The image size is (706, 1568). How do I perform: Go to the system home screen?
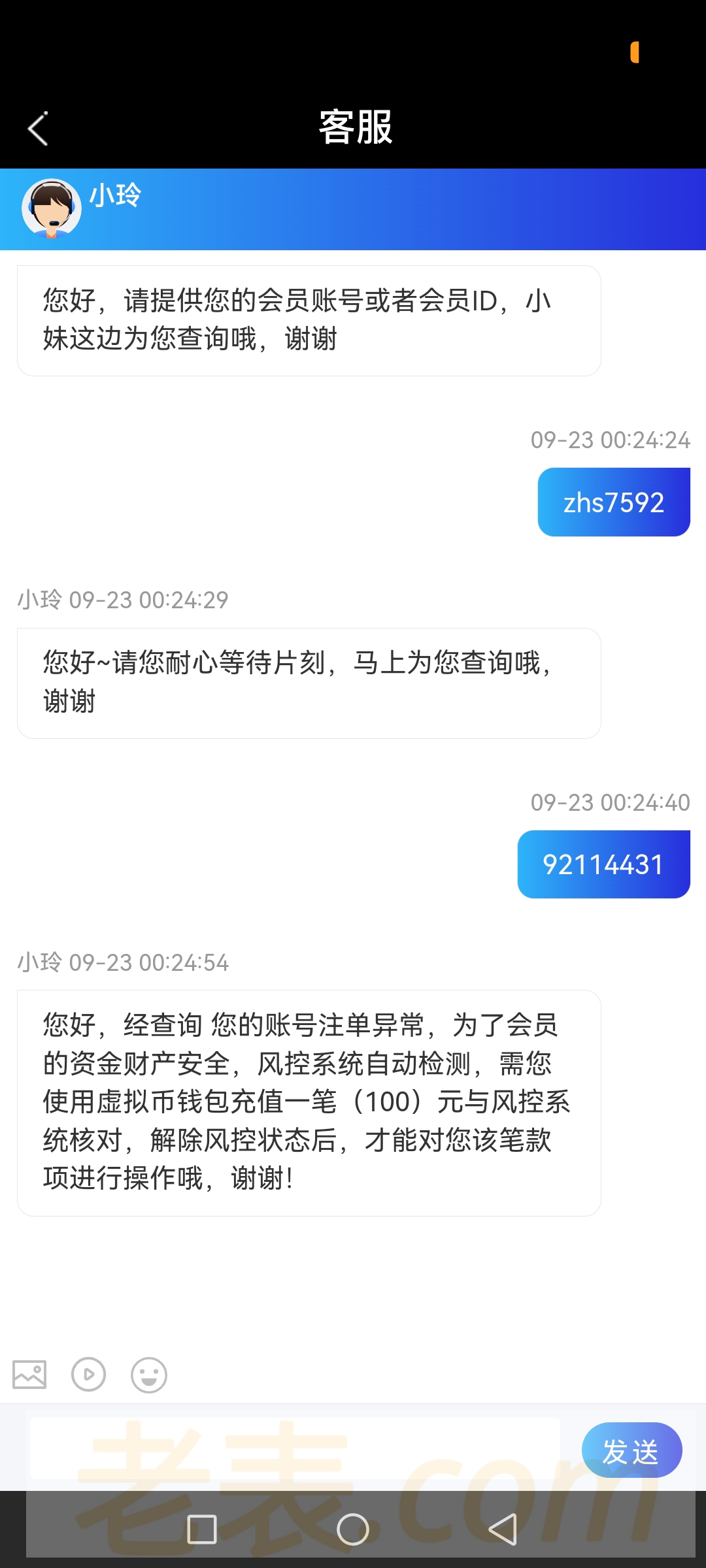pyautogui.click(x=353, y=1529)
